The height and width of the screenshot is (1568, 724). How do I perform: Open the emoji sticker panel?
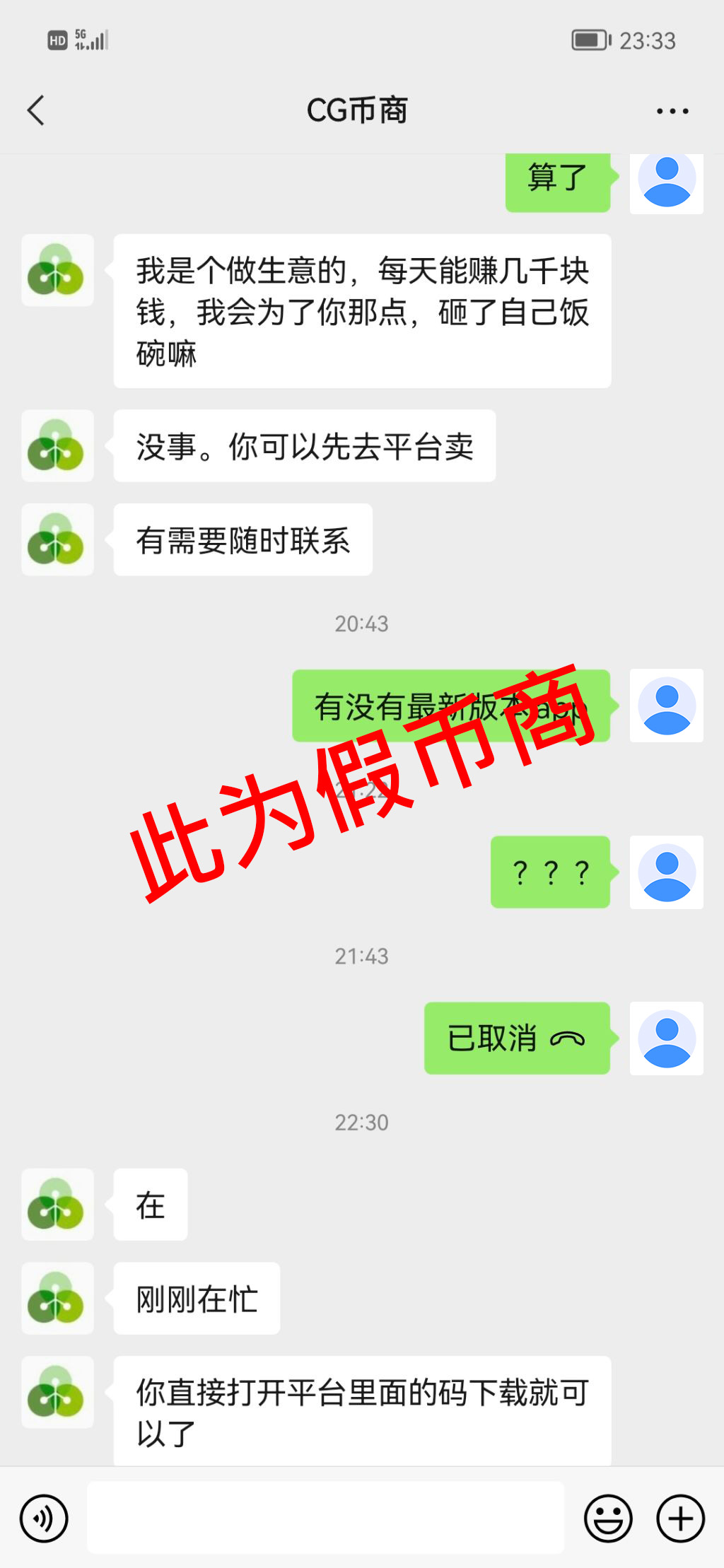(x=608, y=1518)
